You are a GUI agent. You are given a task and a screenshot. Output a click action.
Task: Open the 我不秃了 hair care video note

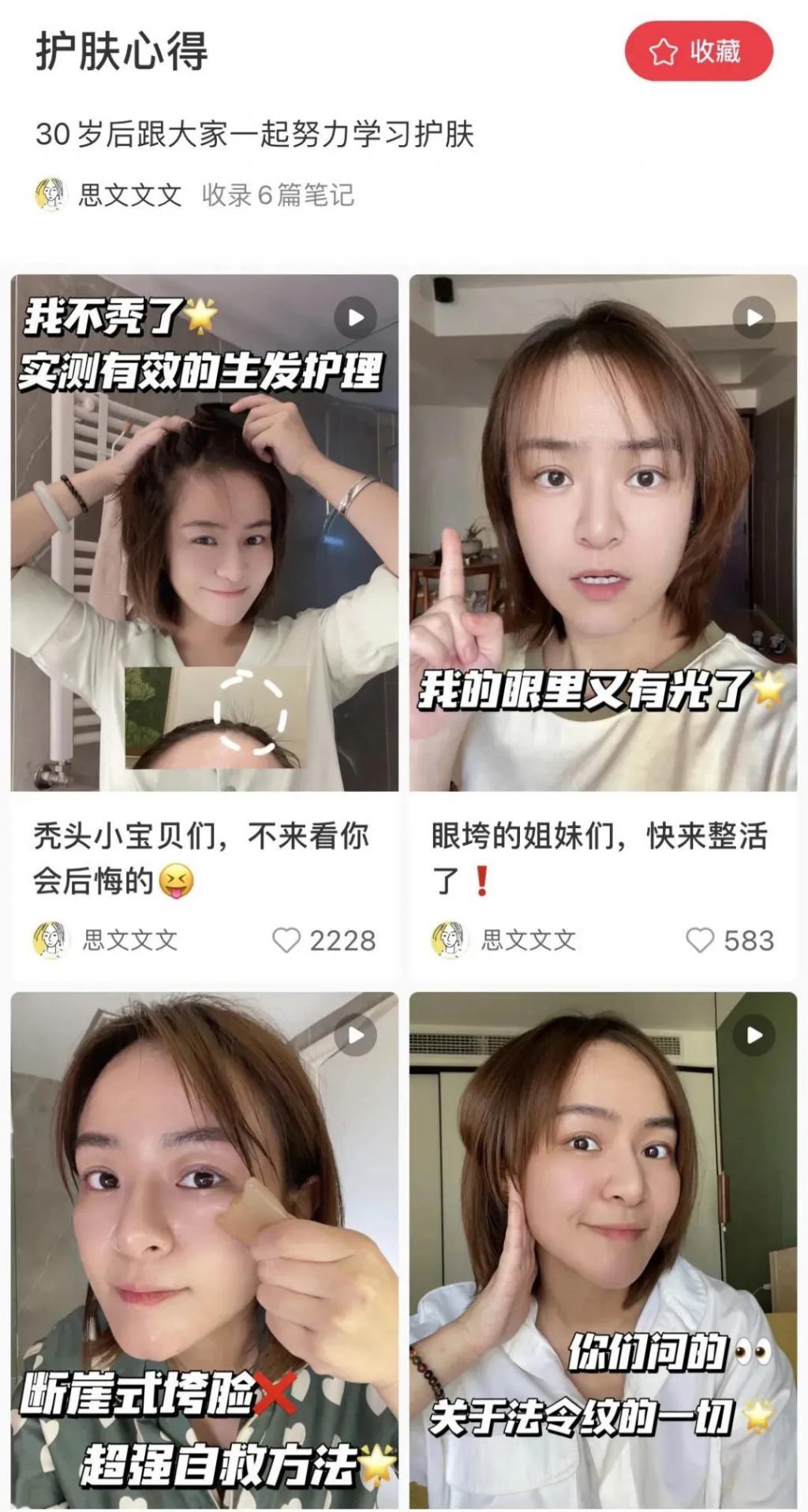click(x=204, y=532)
